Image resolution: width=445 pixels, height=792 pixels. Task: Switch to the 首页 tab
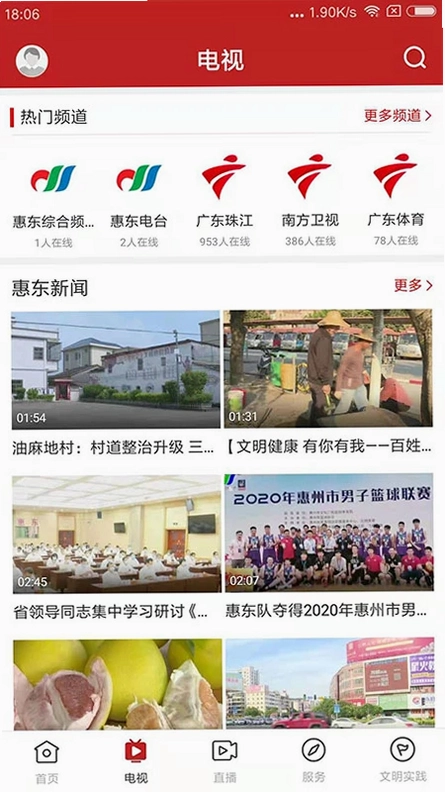coord(46,761)
